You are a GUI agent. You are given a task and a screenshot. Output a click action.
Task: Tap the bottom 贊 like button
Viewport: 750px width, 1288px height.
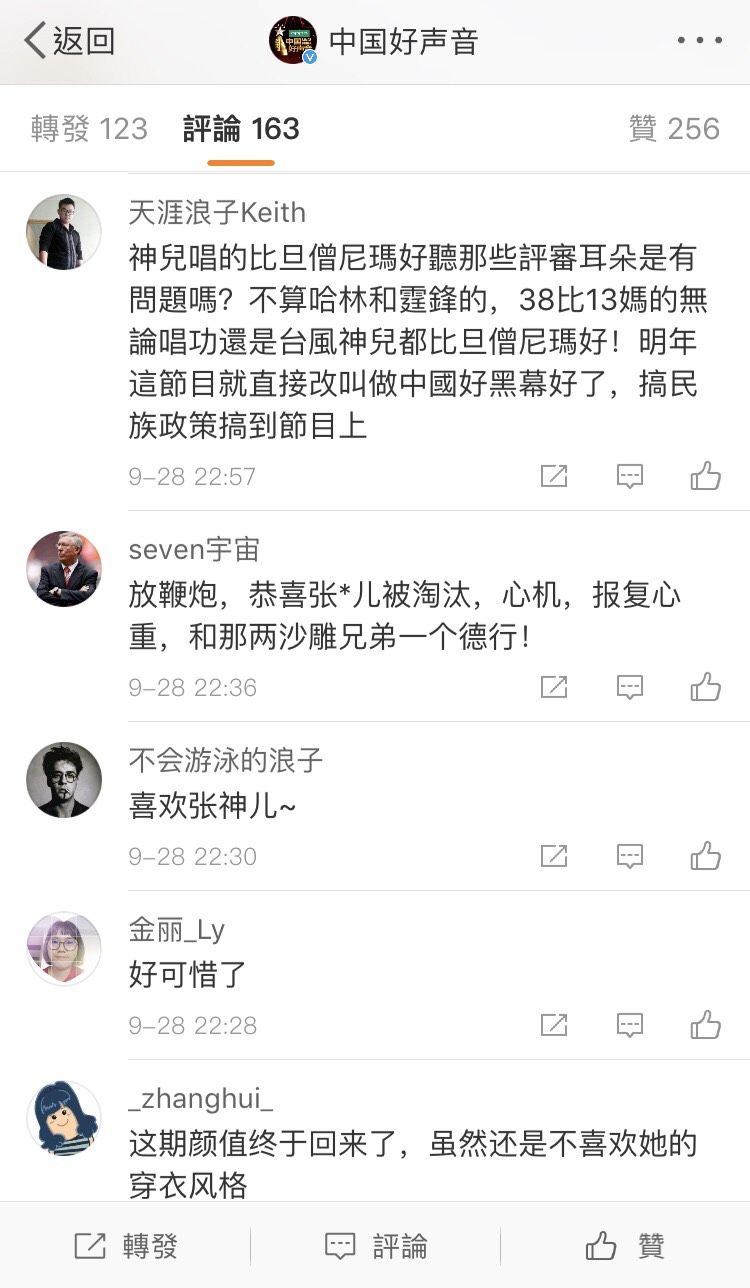point(625,1246)
